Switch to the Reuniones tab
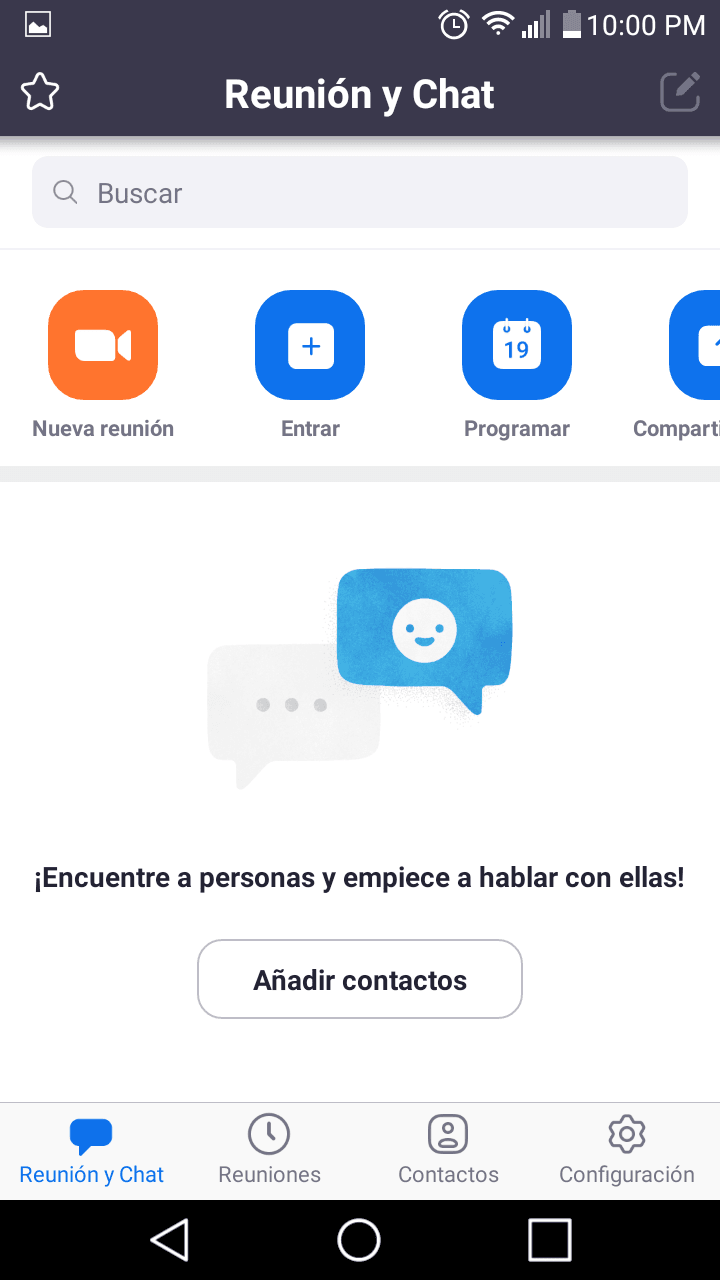Screen dimensions: 720x1280 pyautogui.click(x=269, y=1151)
